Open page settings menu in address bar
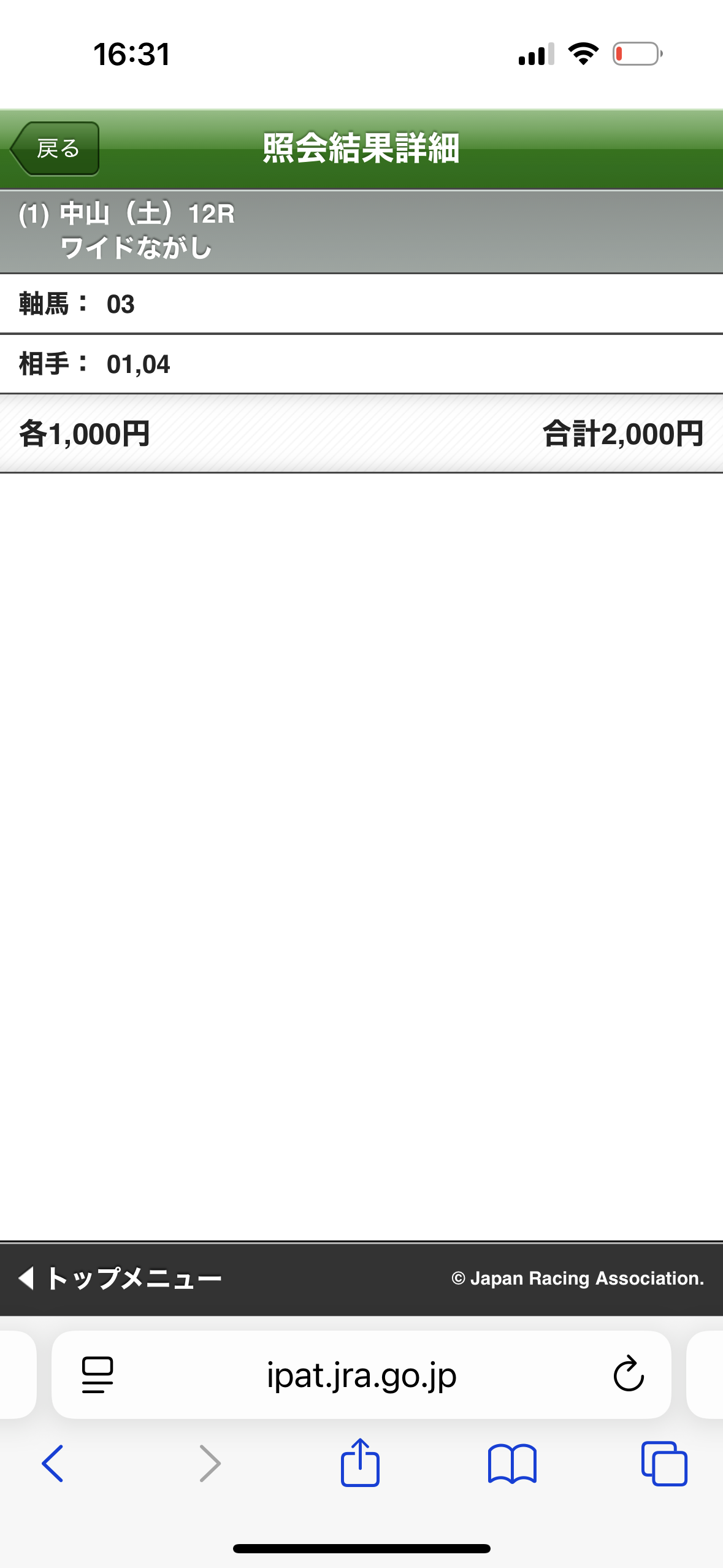Viewport: 723px width, 1568px height. tap(98, 1375)
